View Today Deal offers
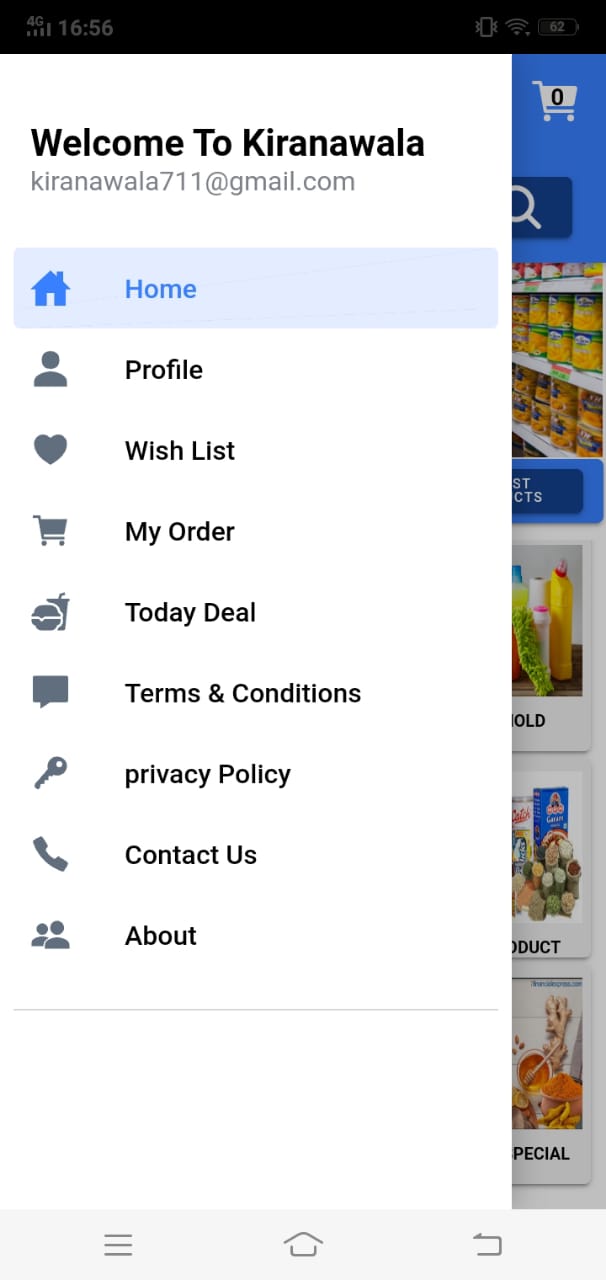 click(190, 613)
